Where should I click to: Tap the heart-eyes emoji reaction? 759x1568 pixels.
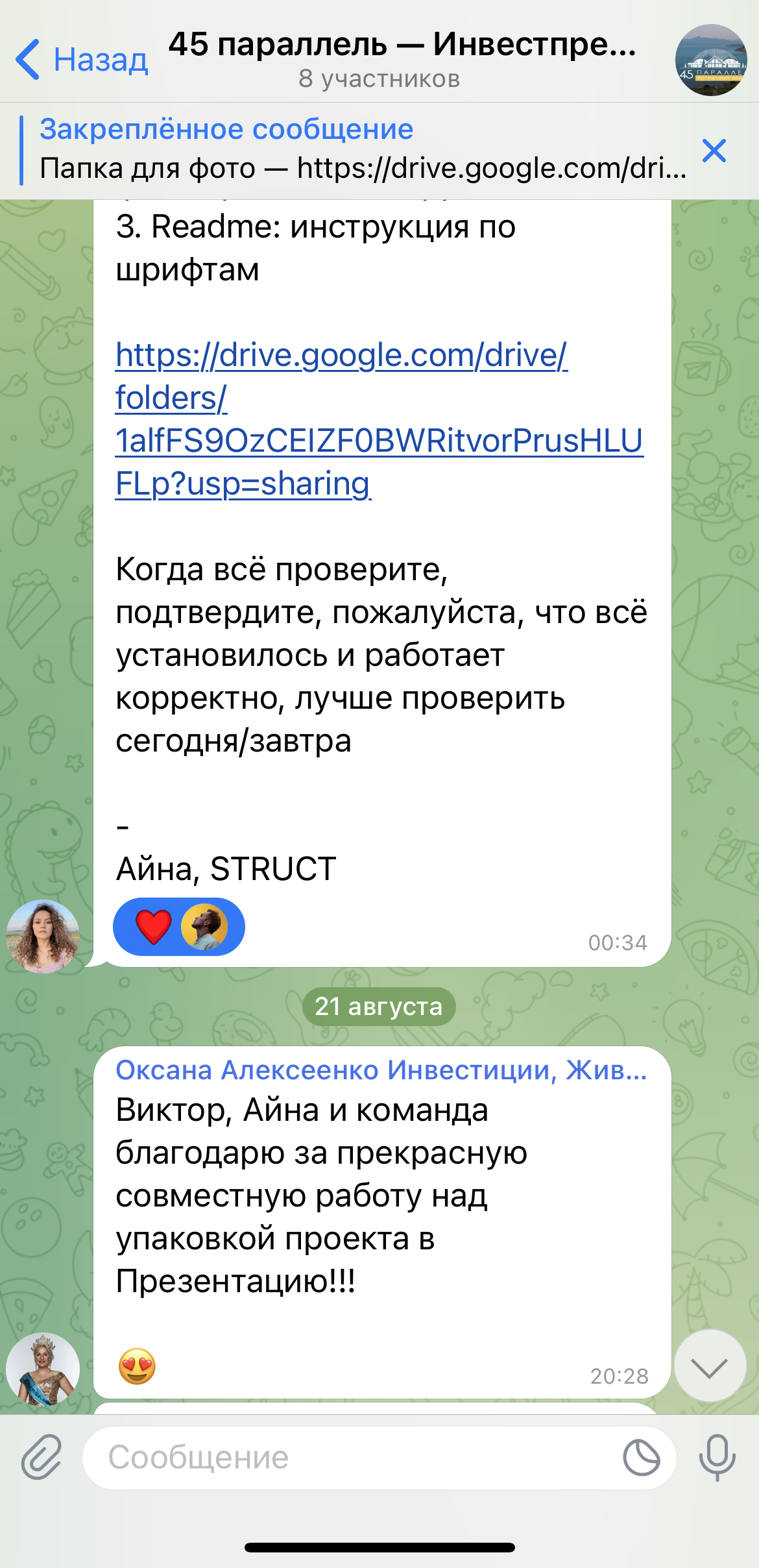click(x=137, y=1366)
